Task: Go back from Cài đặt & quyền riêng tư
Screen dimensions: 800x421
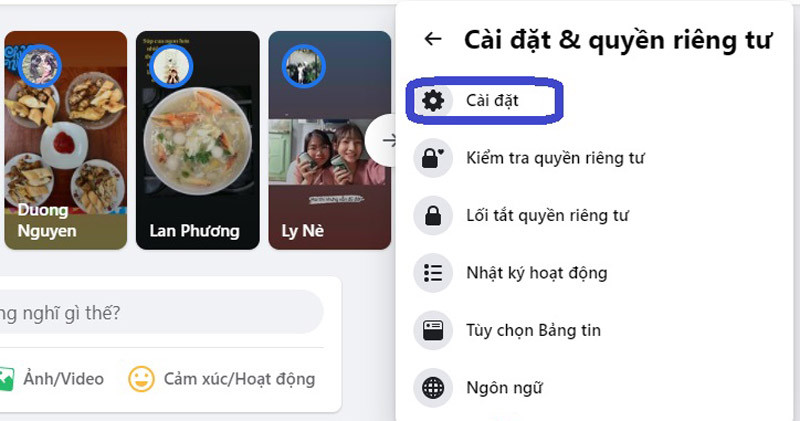Action: 433,40
